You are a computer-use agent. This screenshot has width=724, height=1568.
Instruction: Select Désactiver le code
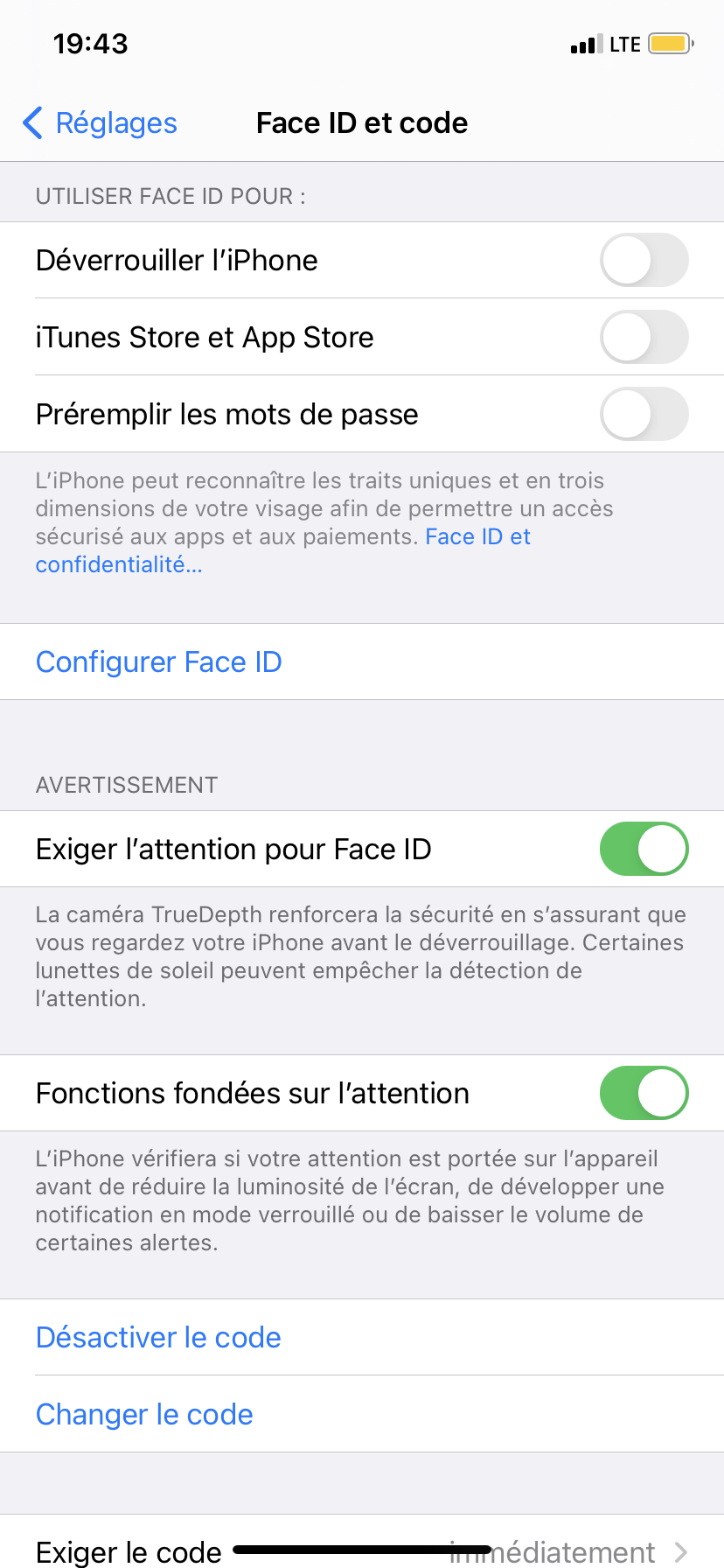(159, 1338)
